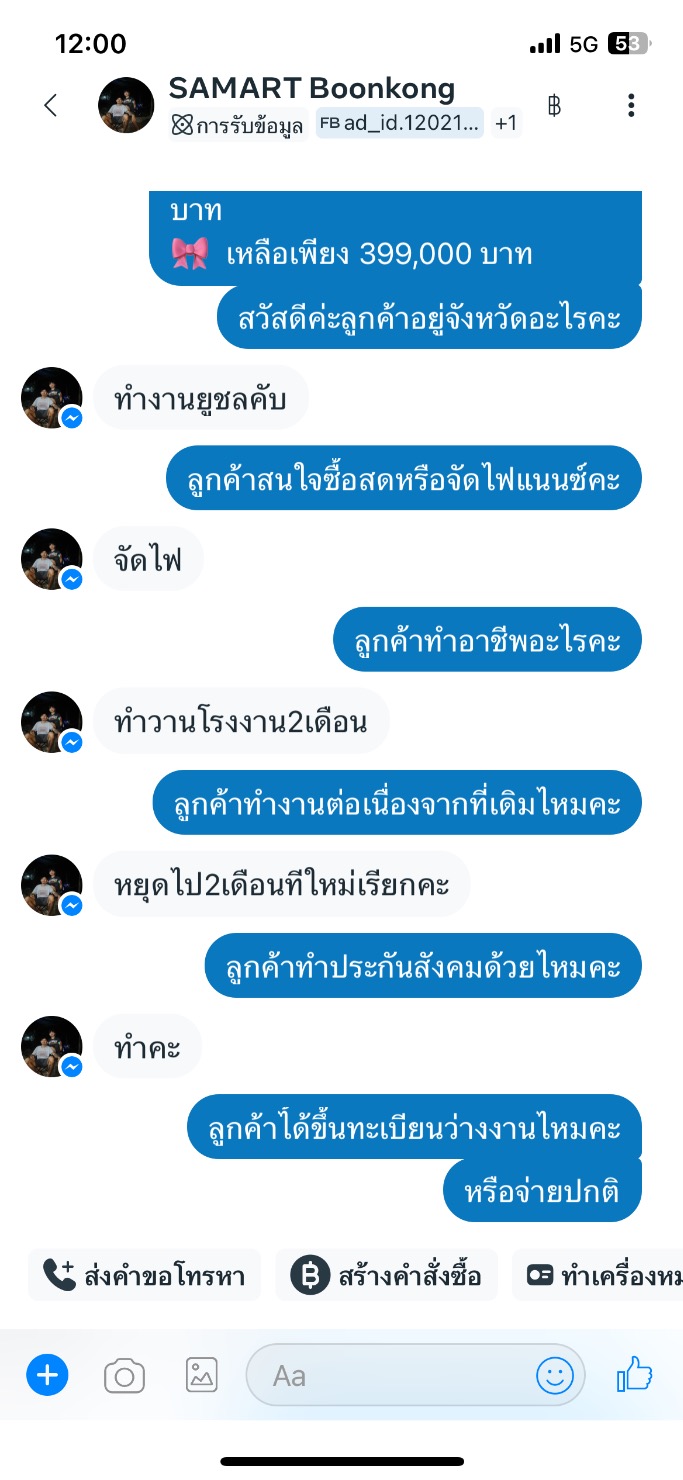
Task: Tap ส่งคำขอโทรหา quick action
Action: [x=144, y=1276]
